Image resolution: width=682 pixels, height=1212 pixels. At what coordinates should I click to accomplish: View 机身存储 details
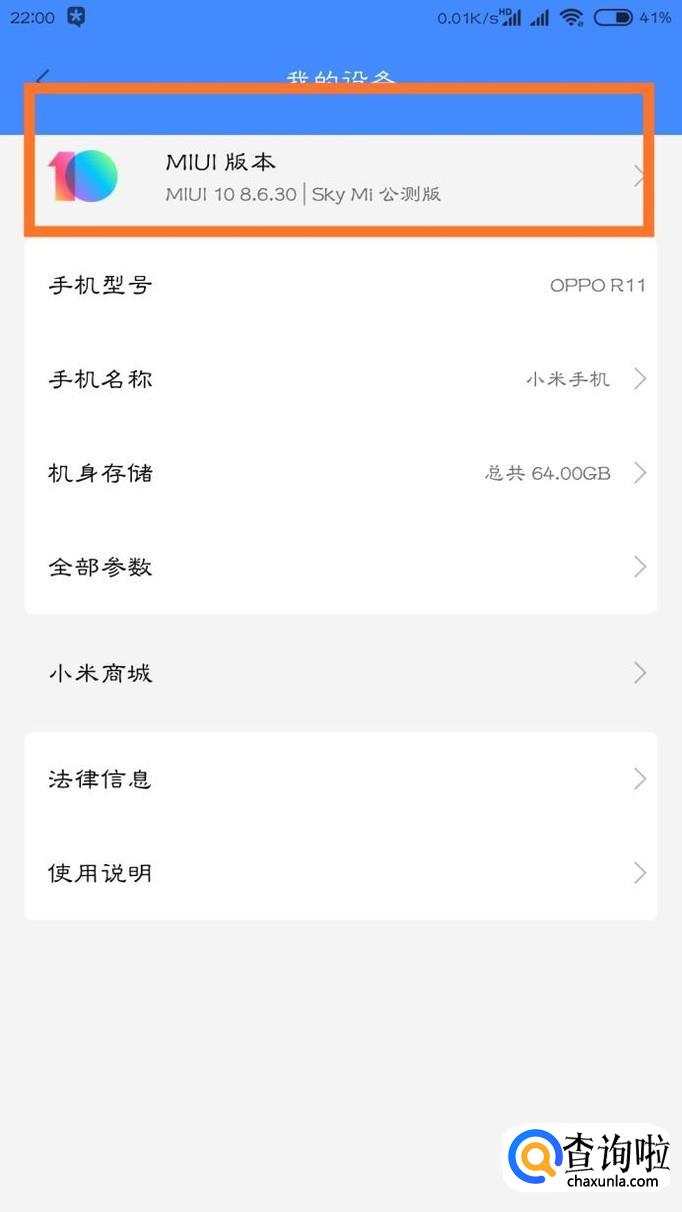click(340, 473)
